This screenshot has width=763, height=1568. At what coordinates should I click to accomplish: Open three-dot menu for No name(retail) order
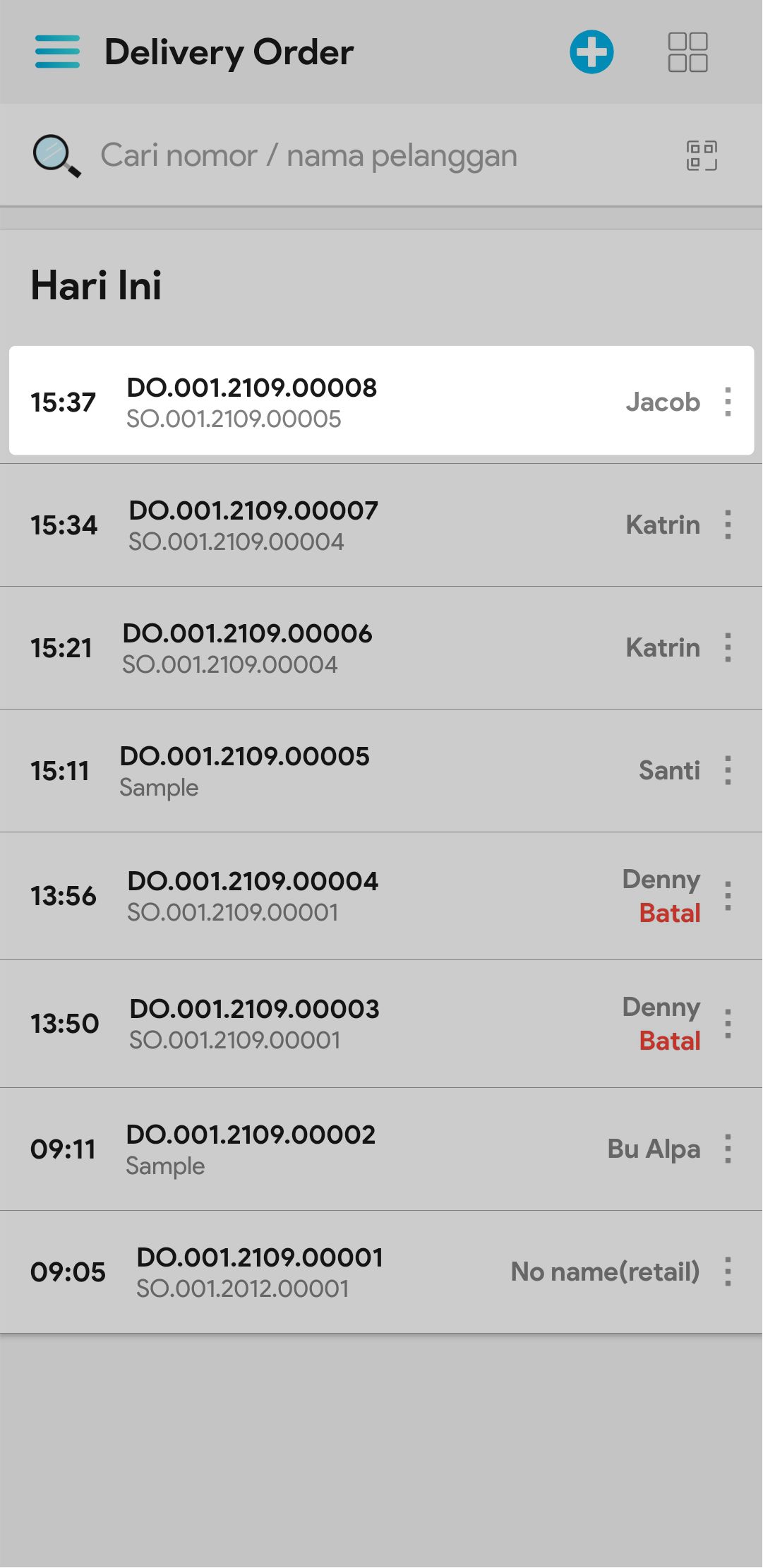point(728,1271)
